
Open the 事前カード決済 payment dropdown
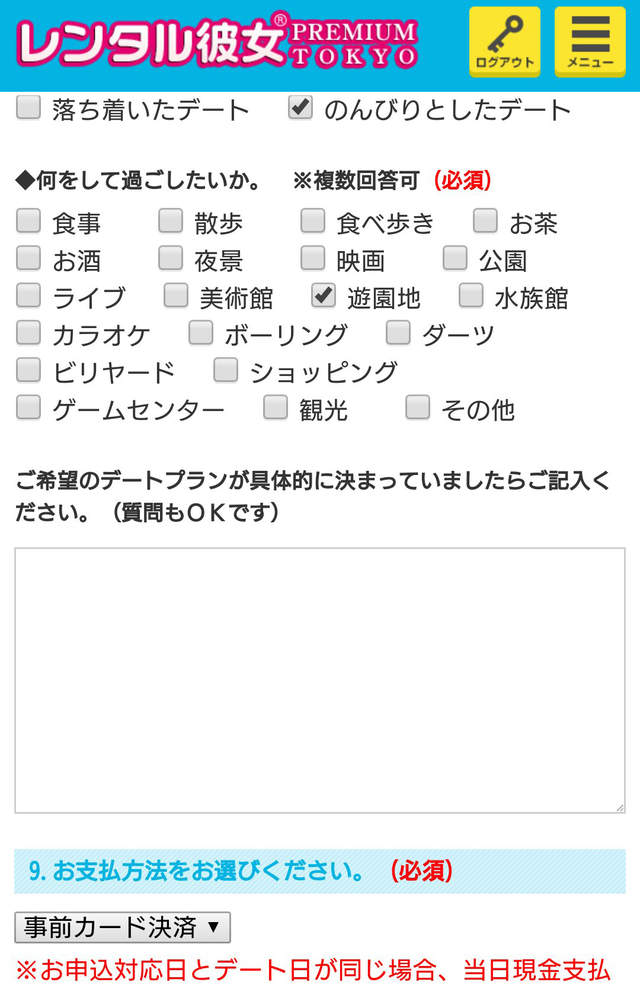pos(122,927)
